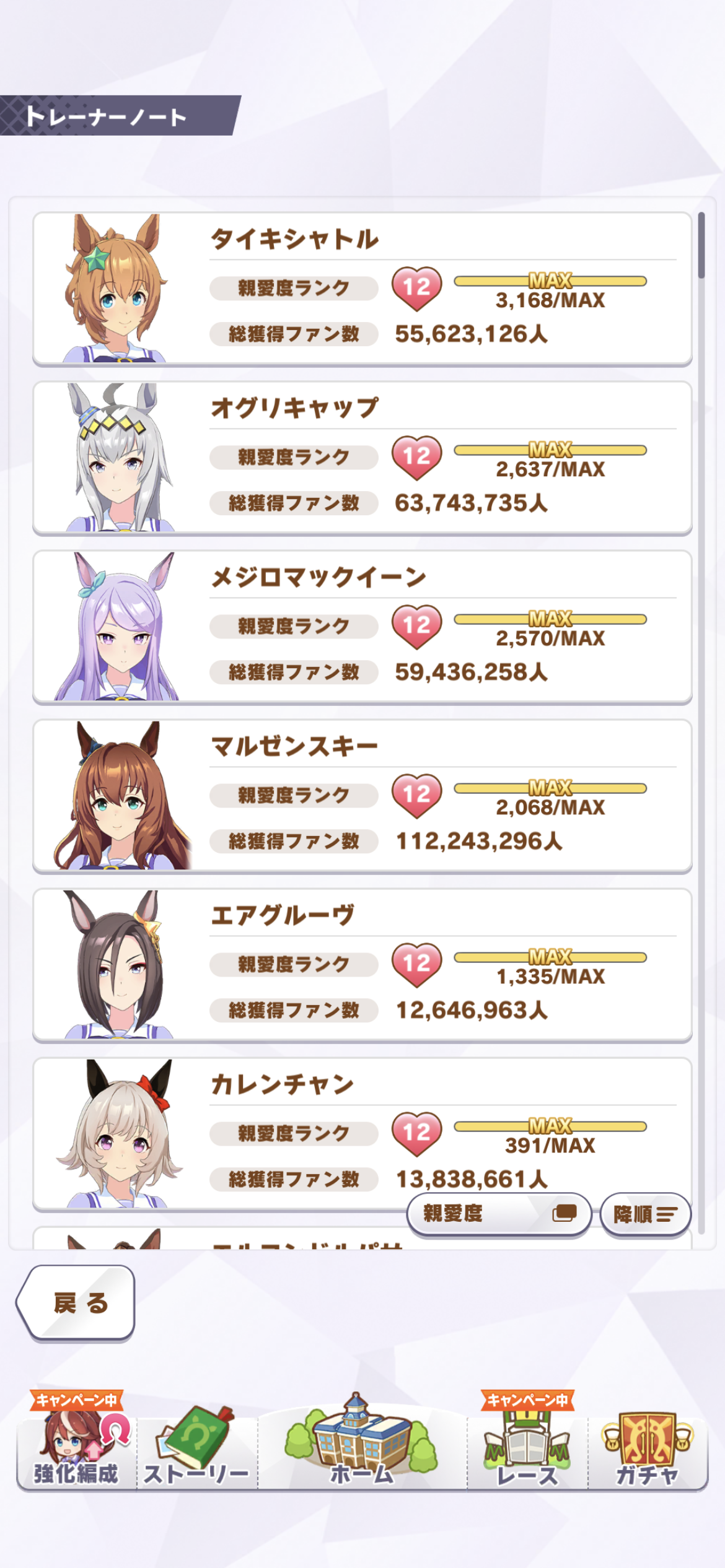Open タイキシャトル's trainer note card

tap(362, 289)
